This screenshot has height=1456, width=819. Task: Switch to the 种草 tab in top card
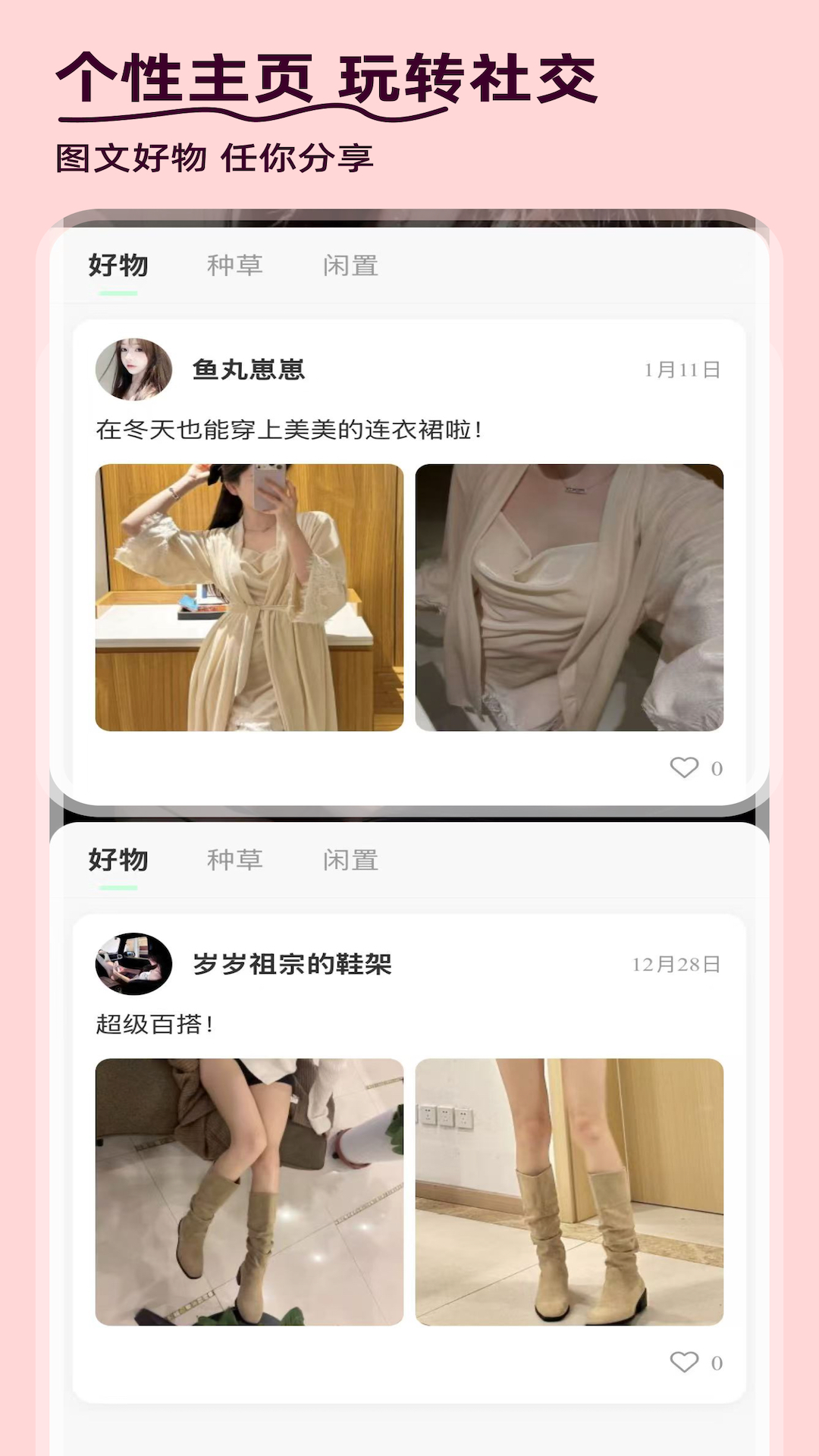[235, 265]
